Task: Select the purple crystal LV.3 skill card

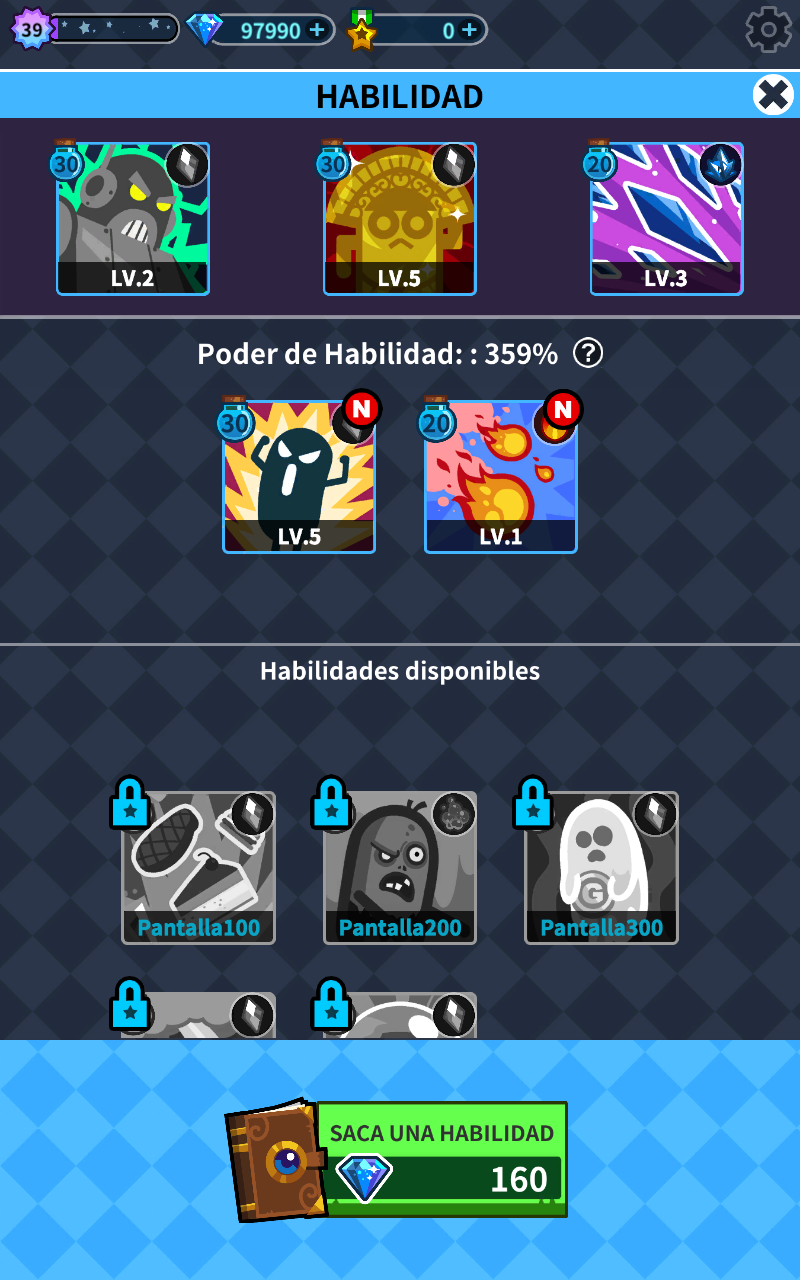Action: pyautogui.click(x=667, y=219)
